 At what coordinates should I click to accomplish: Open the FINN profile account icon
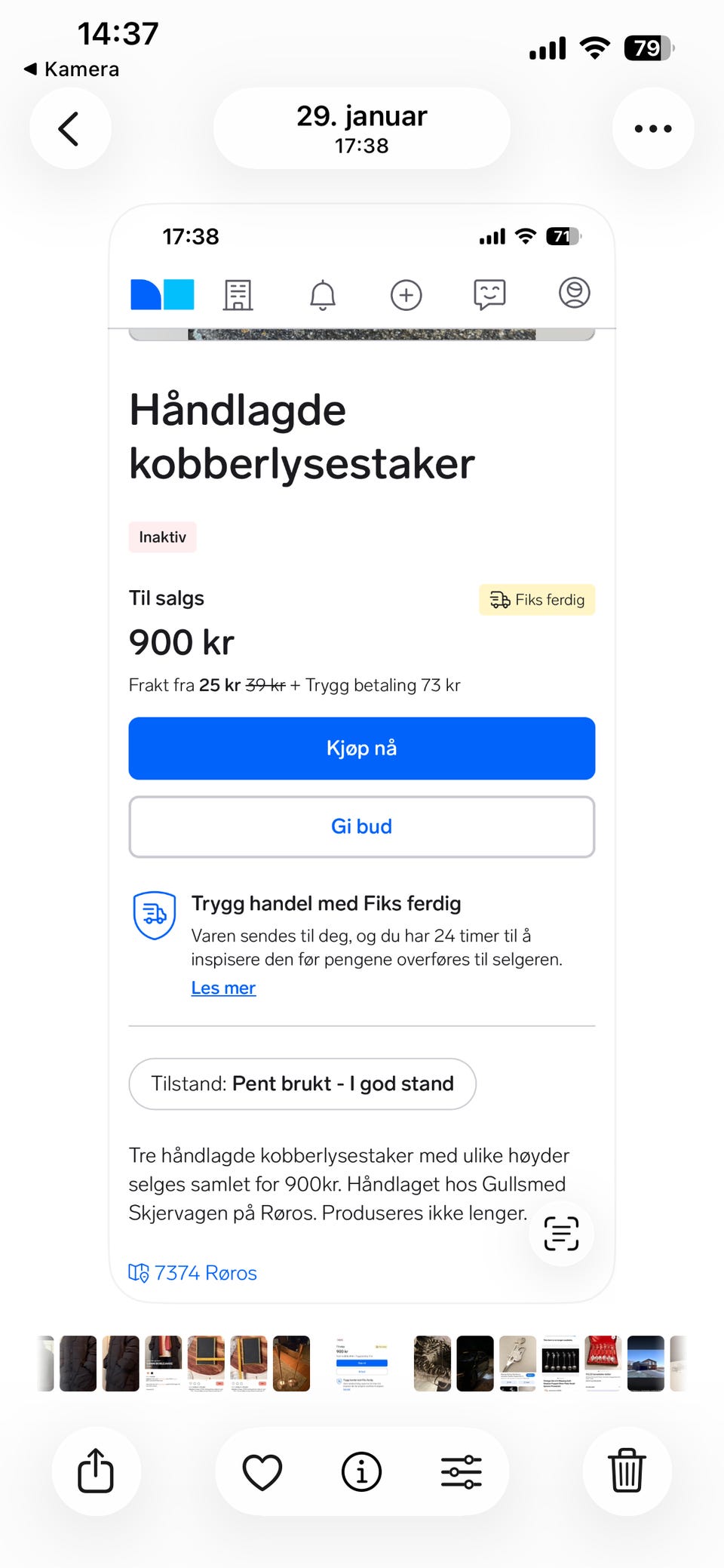pyautogui.click(x=573, y=294)
